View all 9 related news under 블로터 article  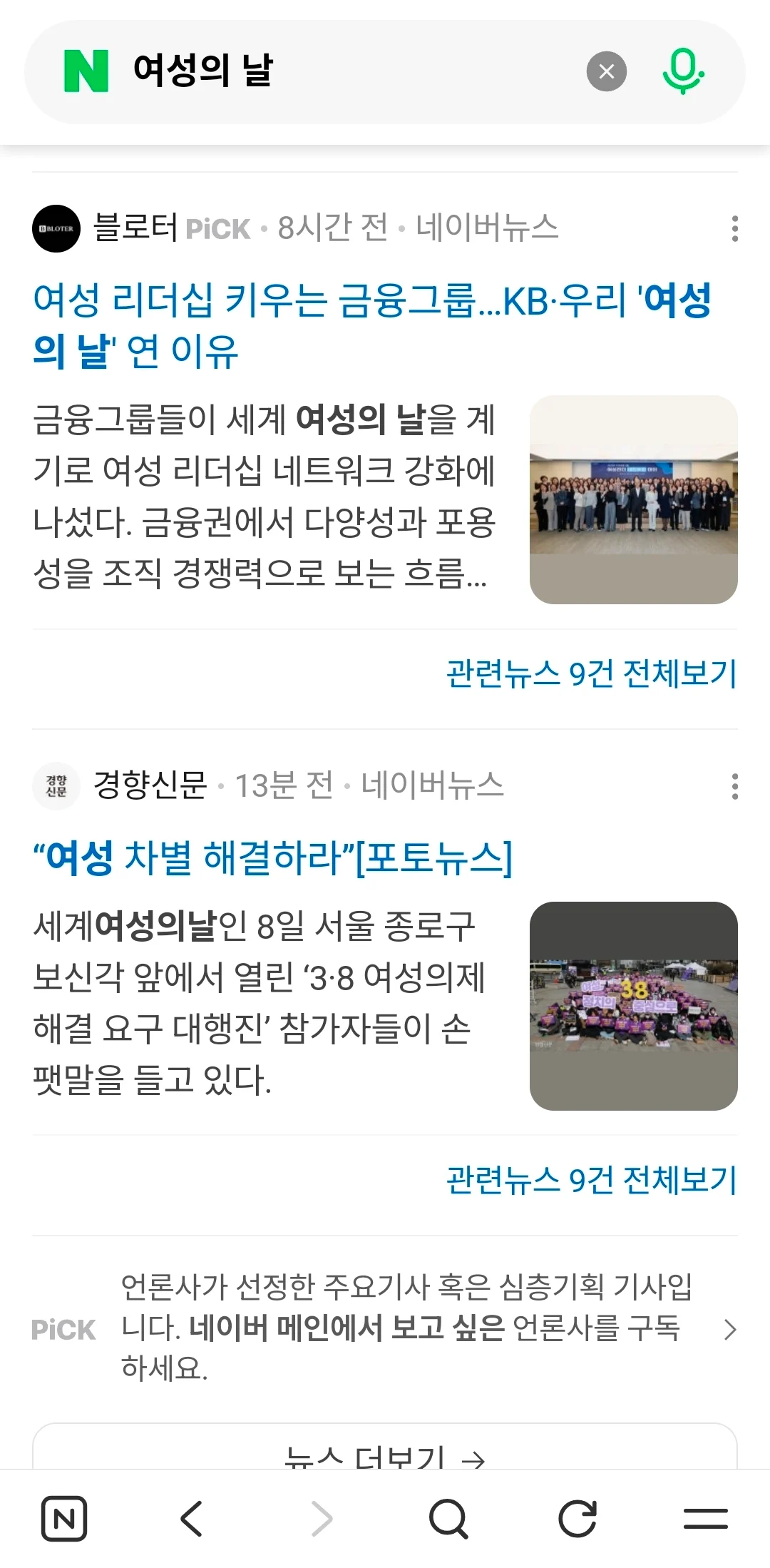tap(591, 674)
